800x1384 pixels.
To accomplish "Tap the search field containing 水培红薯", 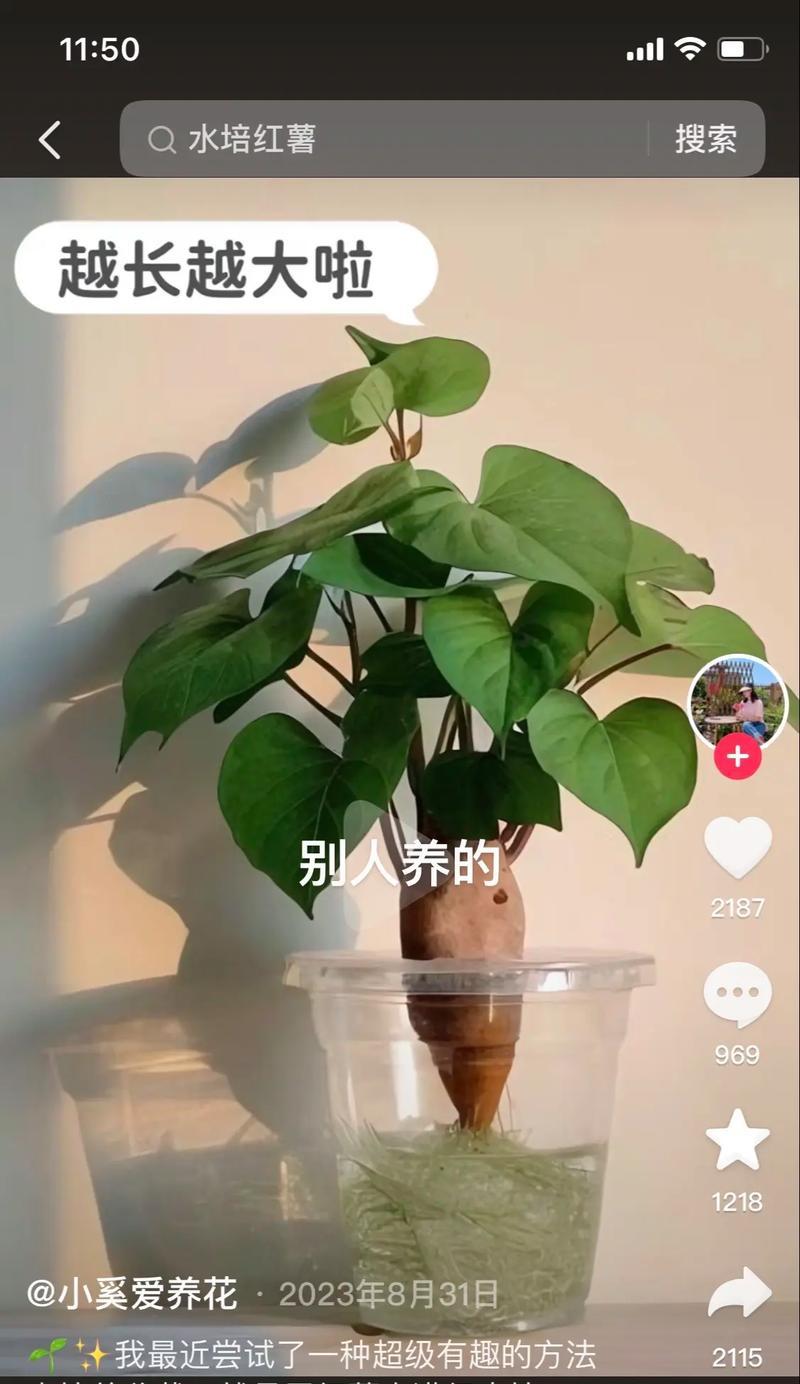I will point(384,139).
